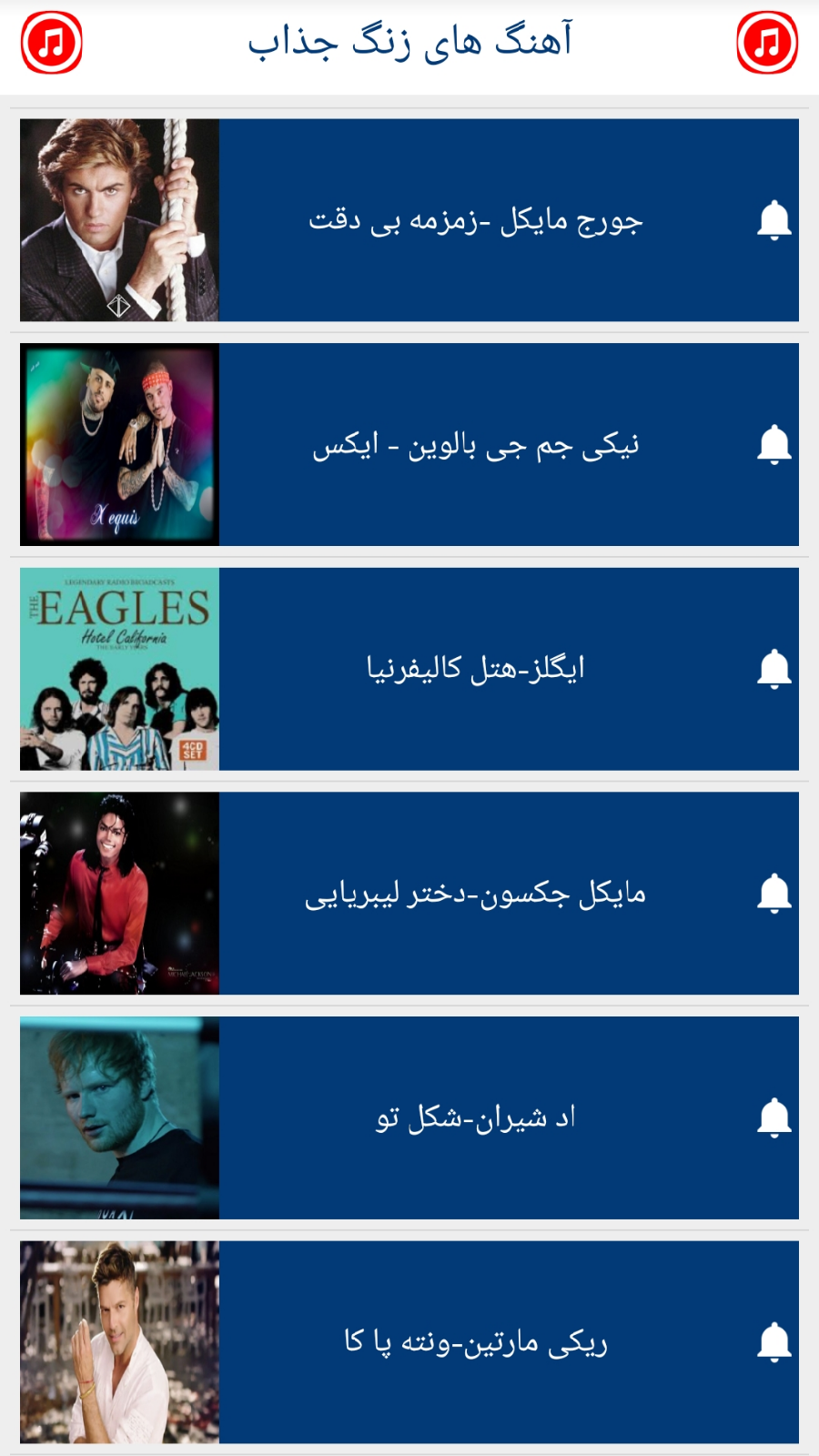Viewport: 819px width, 1456px height.
Task: Select the Nicky Jam and J Balvin album thumbnail
Action: (118, 443)
